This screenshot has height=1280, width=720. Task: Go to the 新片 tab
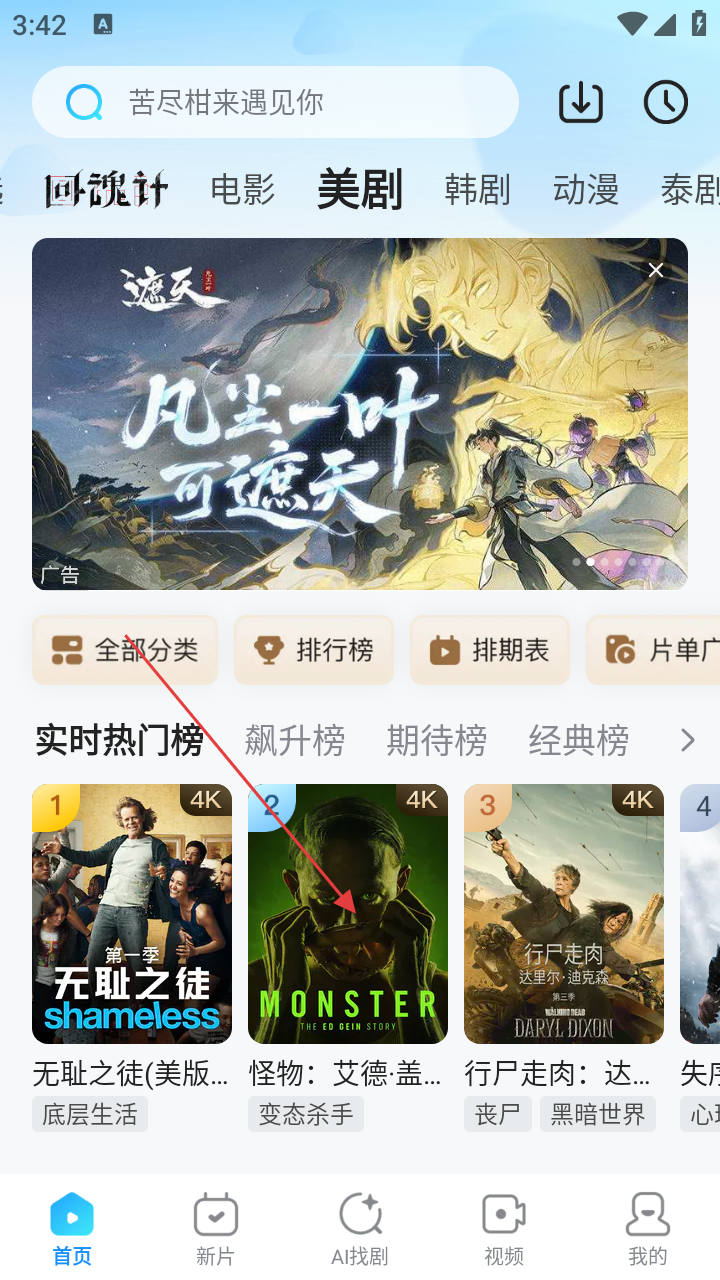(215, 1229)
